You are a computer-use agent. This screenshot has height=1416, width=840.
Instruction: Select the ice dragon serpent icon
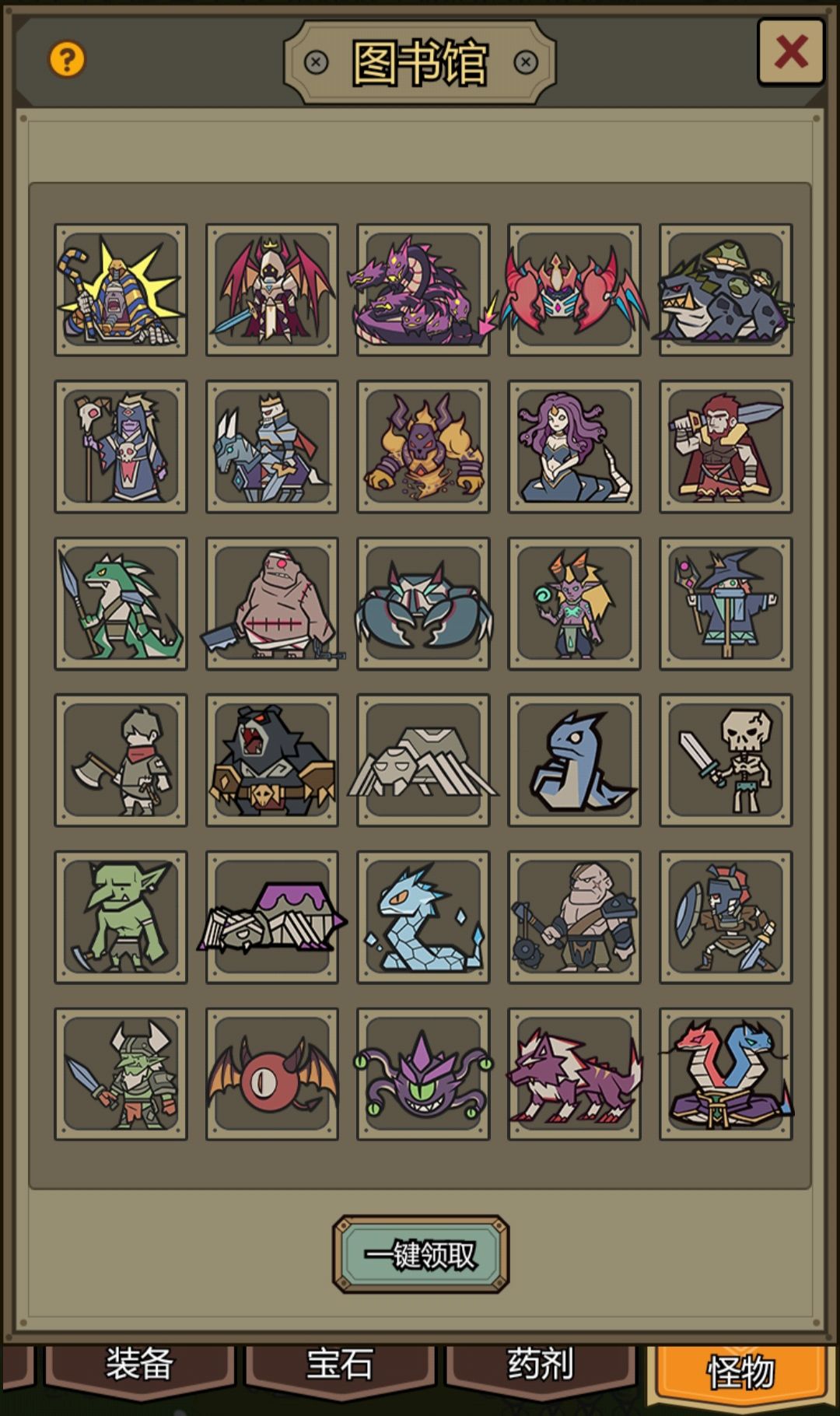(423, 917)
